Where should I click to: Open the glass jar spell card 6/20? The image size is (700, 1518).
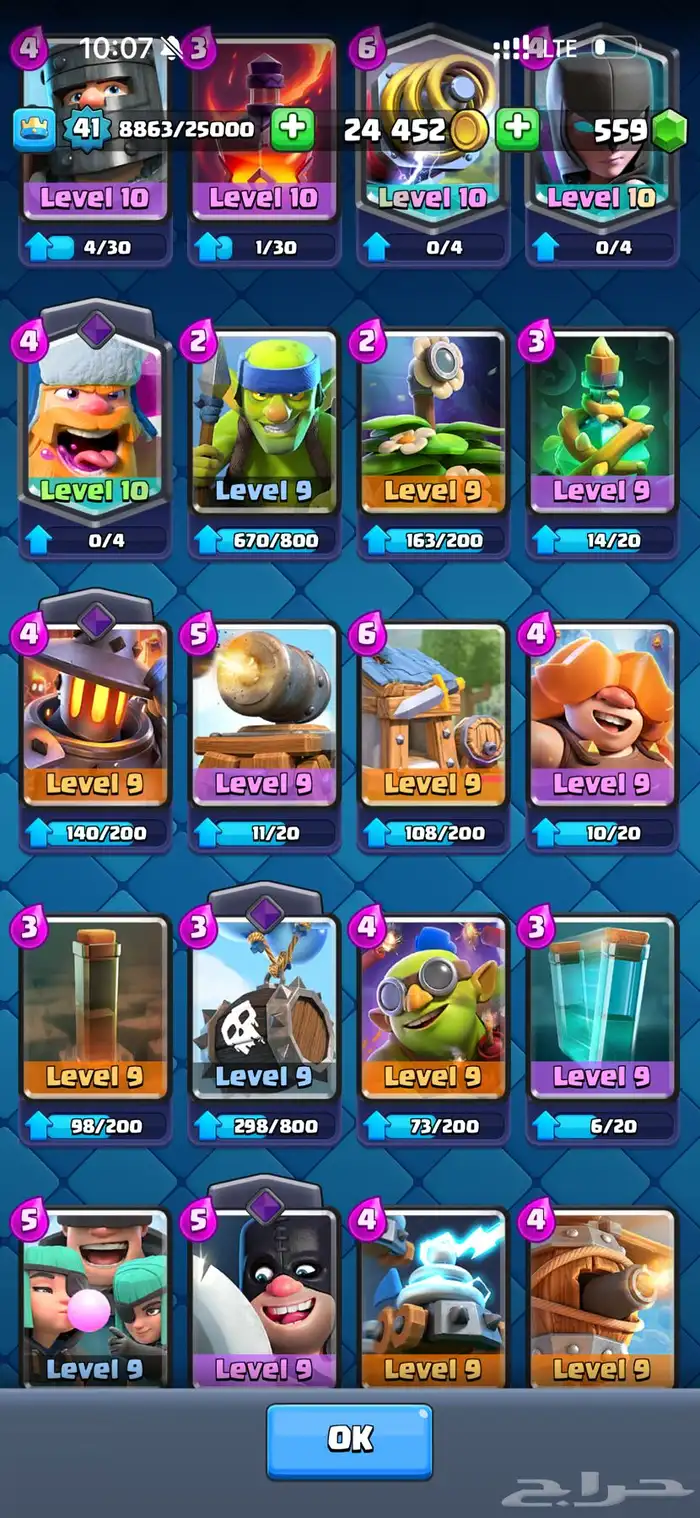tap(602, 1029)
